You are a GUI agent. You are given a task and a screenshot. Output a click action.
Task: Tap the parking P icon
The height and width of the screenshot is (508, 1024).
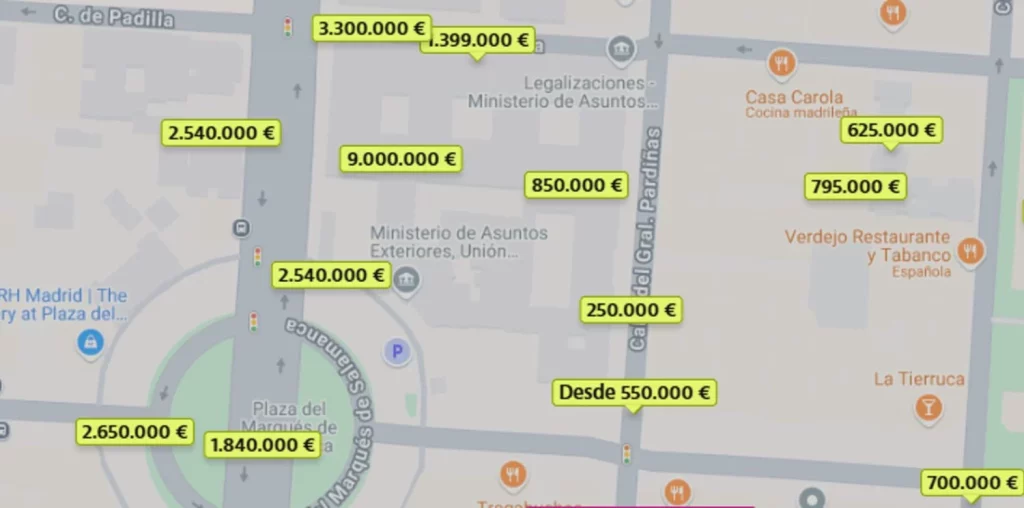pyautogui.click(x=397, y=351)
